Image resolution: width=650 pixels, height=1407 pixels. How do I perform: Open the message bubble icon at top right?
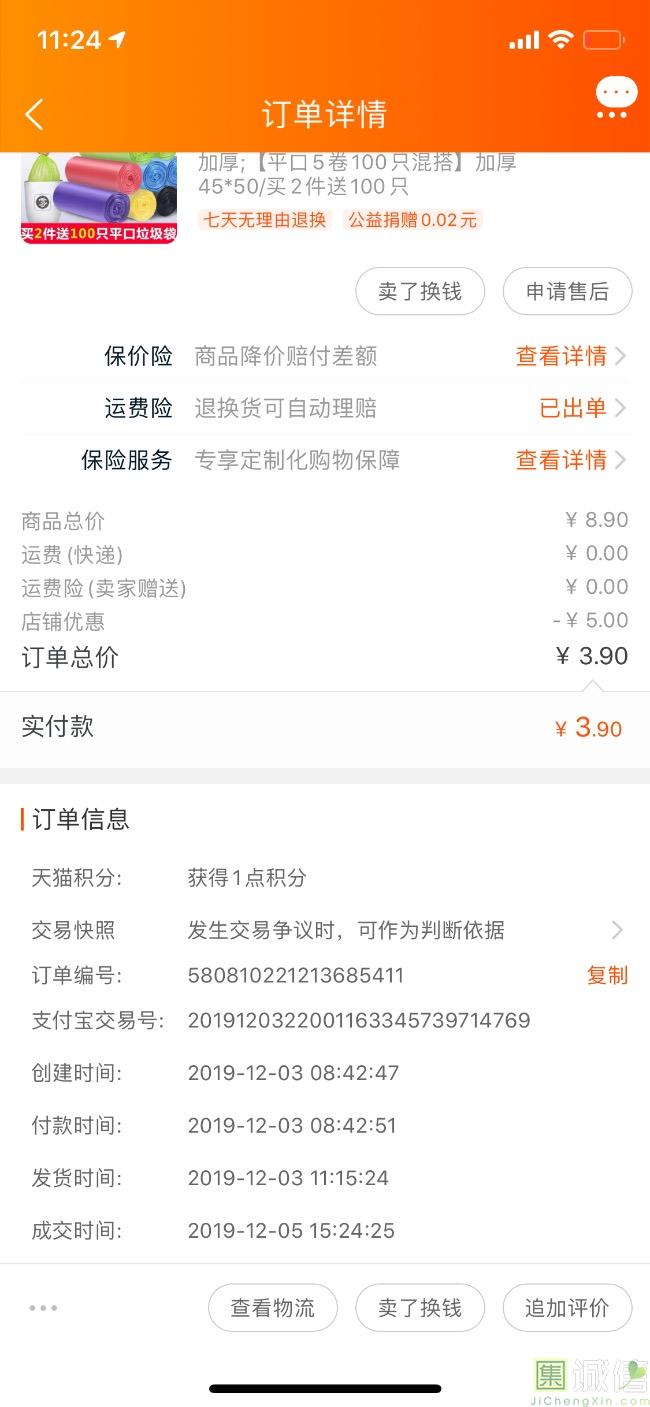tap(616, 100)
